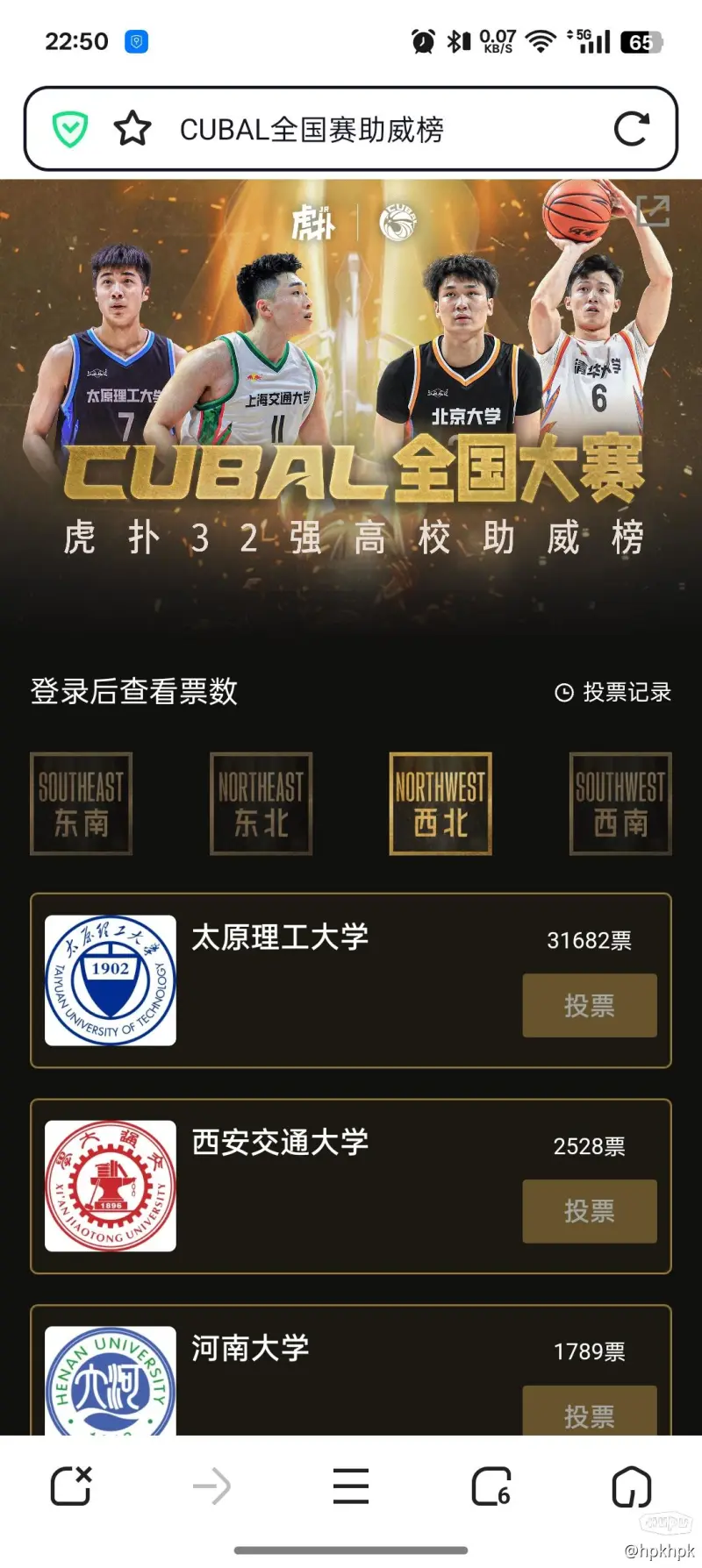The height and width of the screenshot is (1568, 702).
Task: Open the tab switcher showing 6 tabs
Action: pos(491,1486)
